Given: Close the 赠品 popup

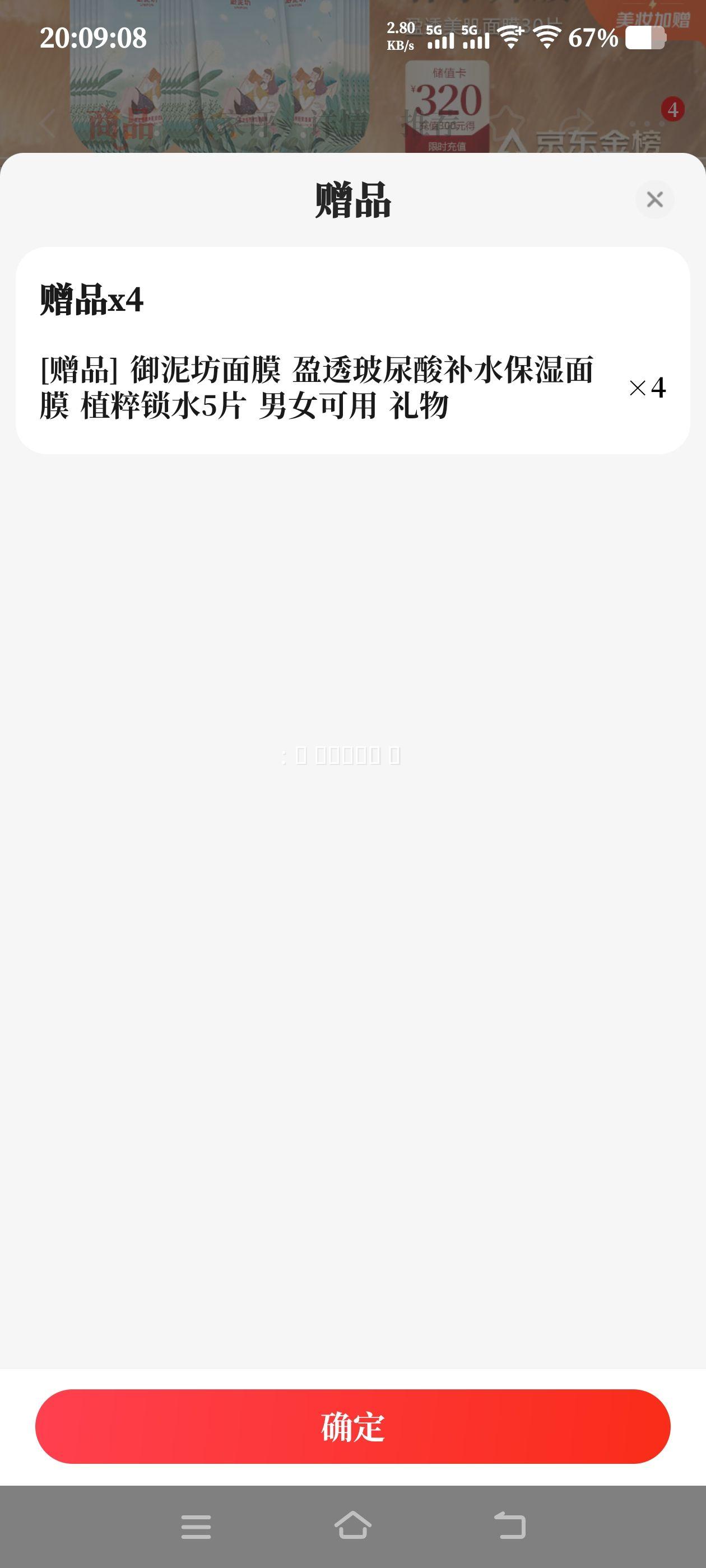Looking at the screenshot, I should pyautogui.click(x=654, y=199).
